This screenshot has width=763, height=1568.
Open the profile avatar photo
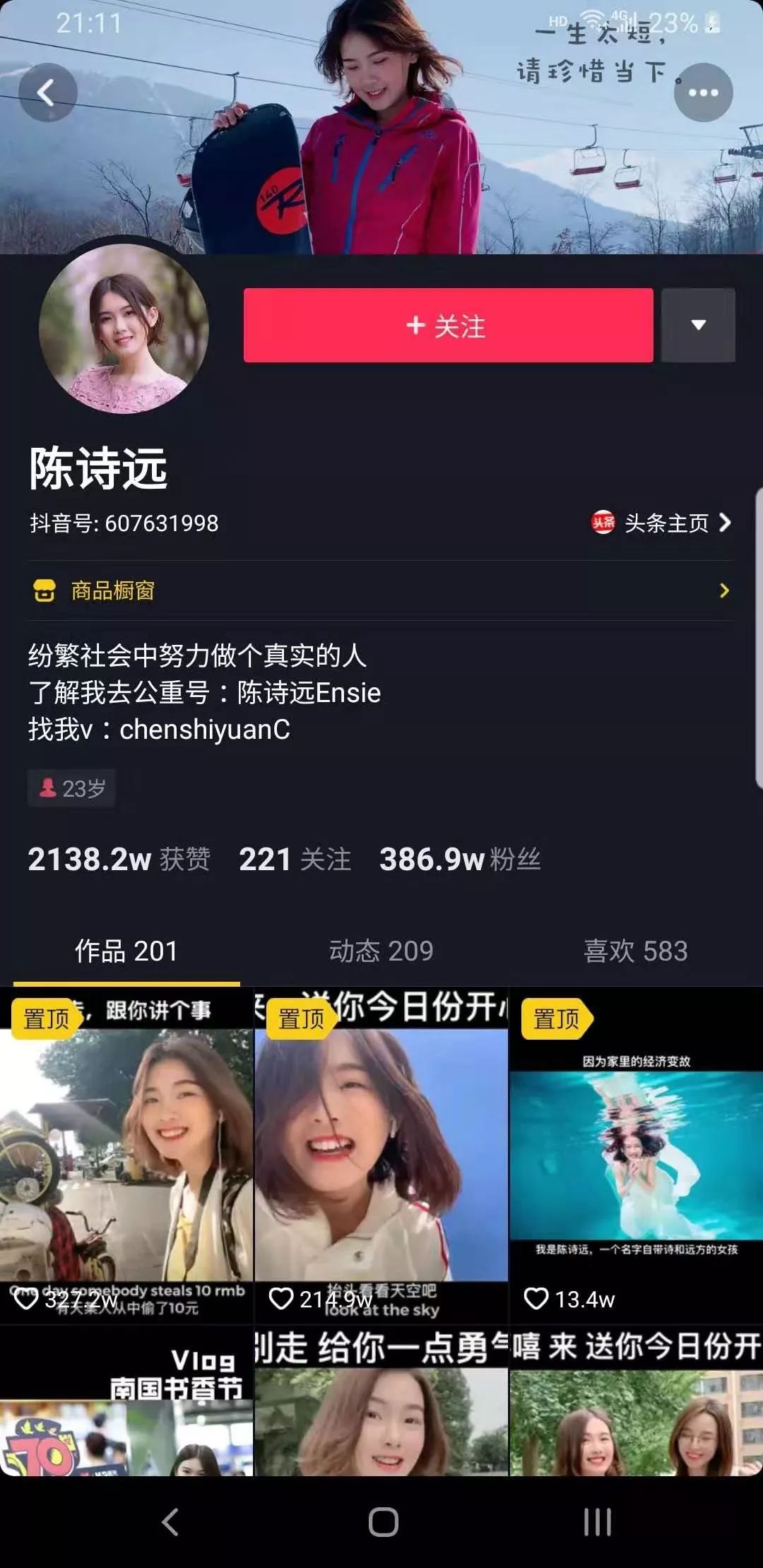click(124, 328)
